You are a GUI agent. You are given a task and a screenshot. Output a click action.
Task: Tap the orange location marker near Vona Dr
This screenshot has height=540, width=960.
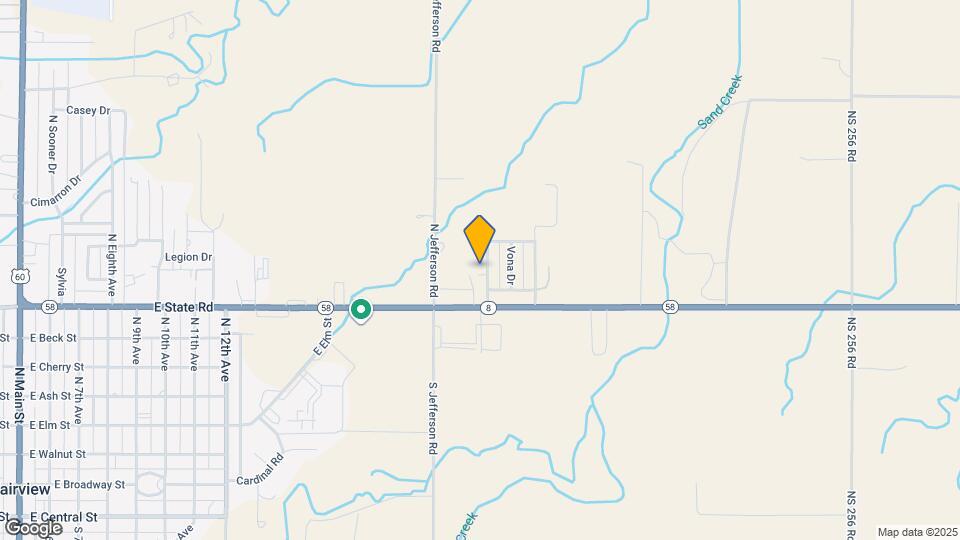480,238
